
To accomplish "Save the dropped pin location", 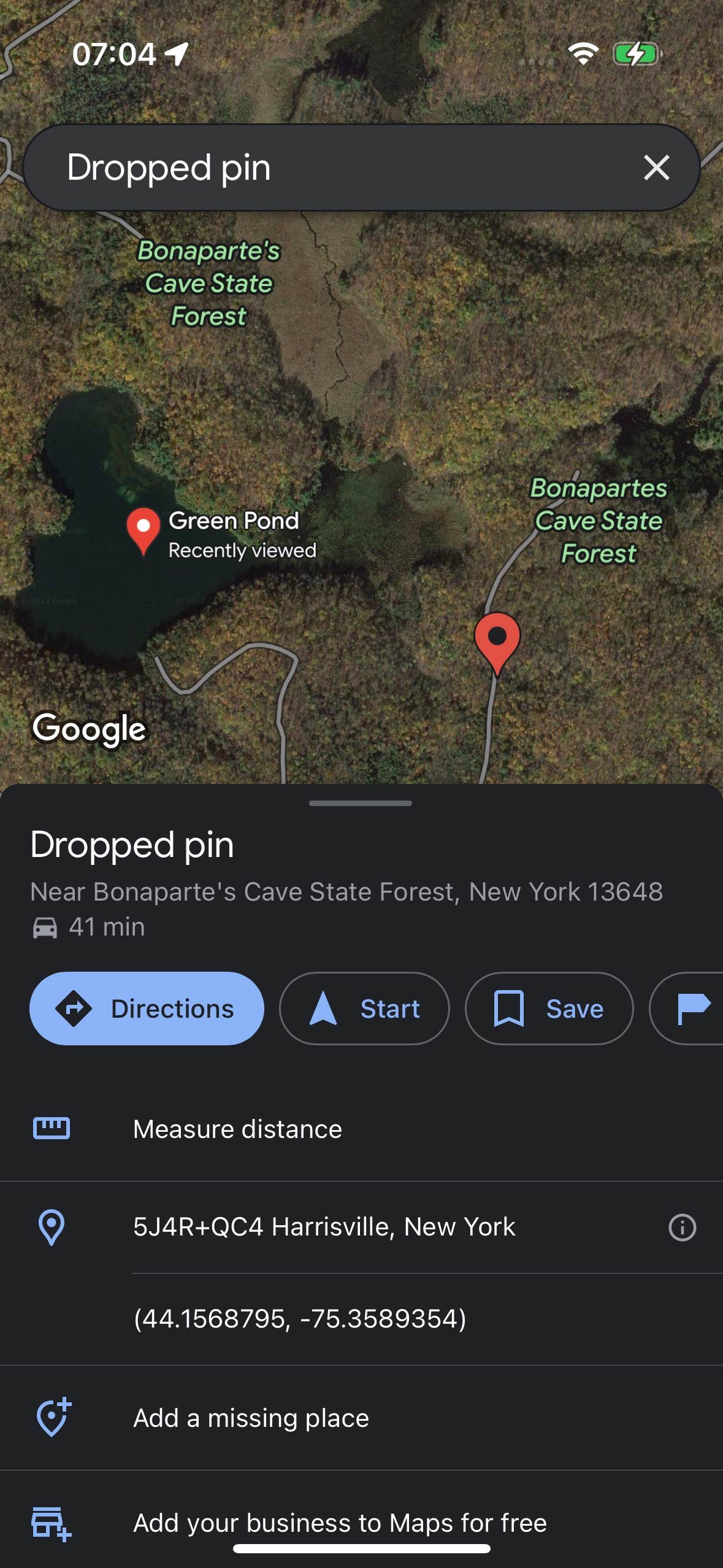I will click(549, 1009).
